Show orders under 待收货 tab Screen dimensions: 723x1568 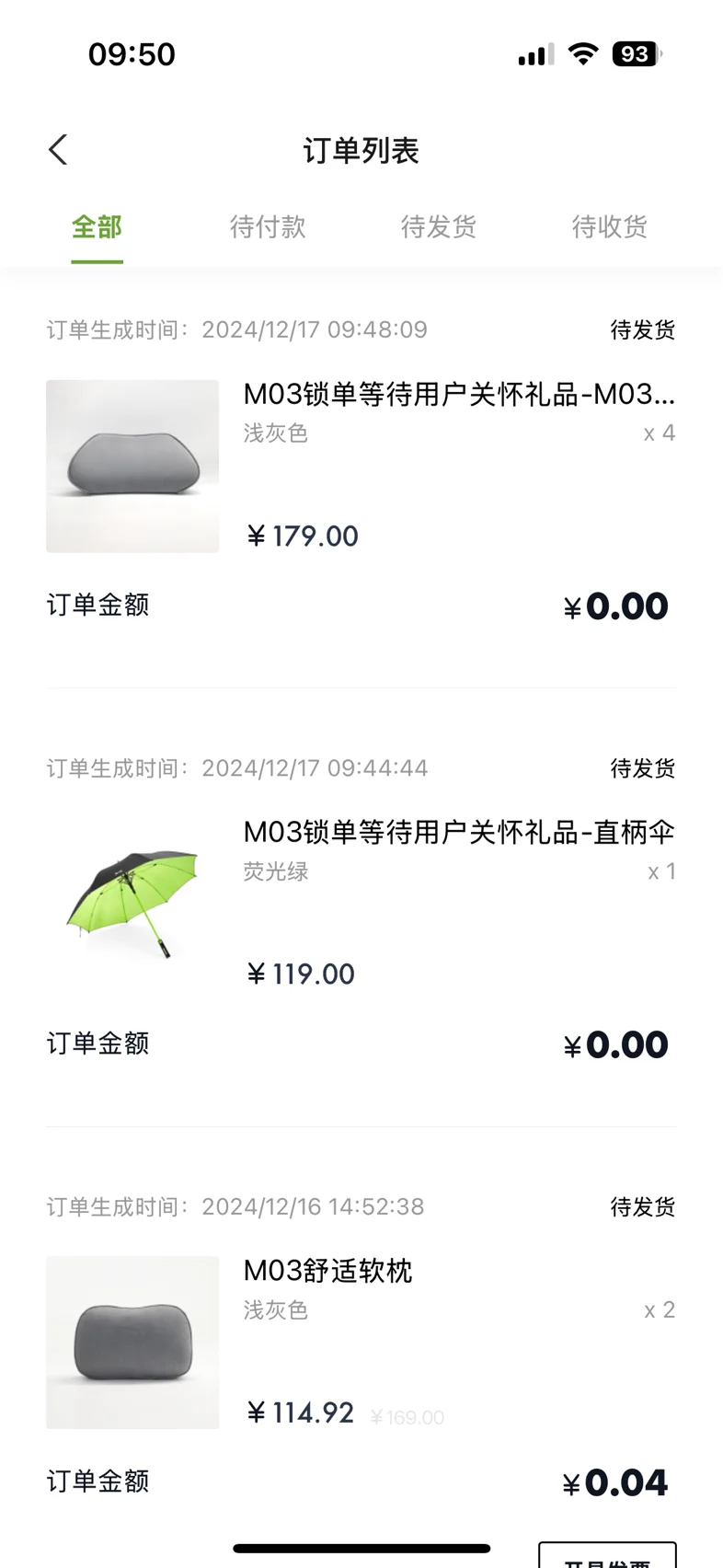click(610, 227)
